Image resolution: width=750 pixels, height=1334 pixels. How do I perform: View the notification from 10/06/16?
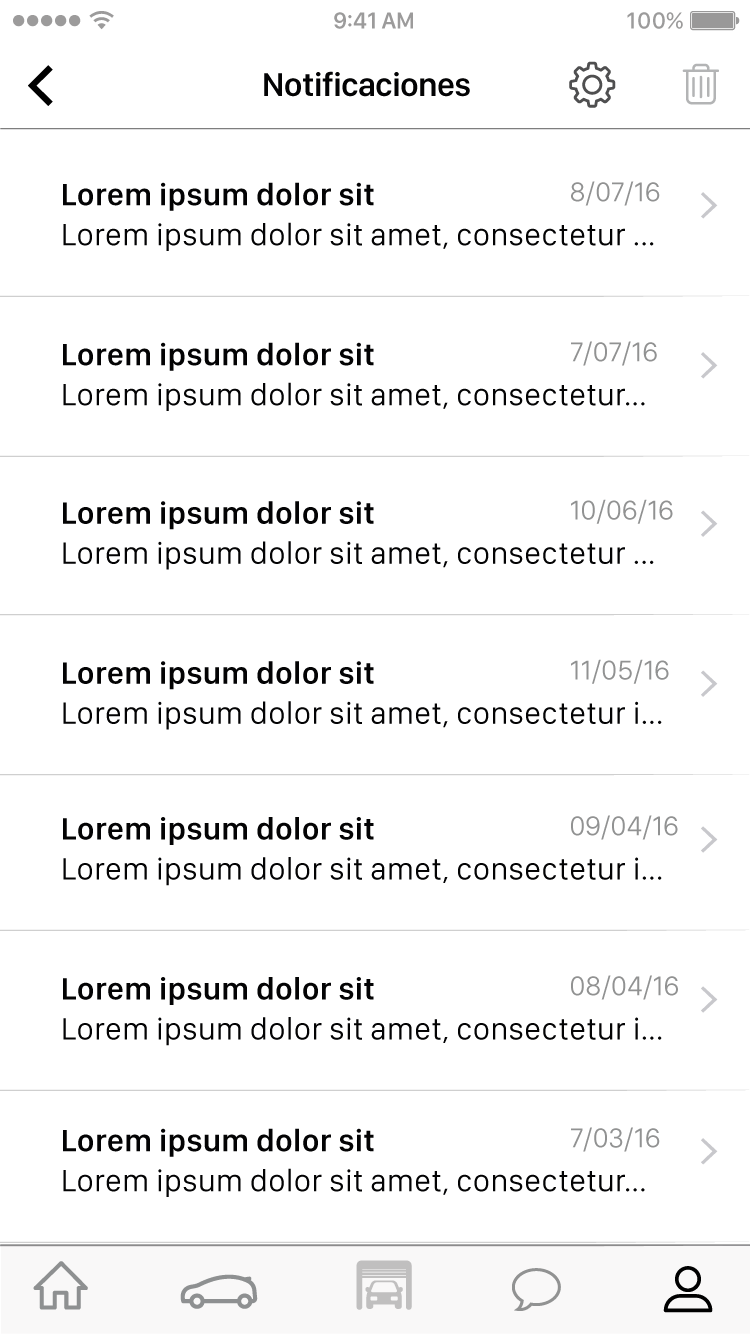click(x=375, y=535)
